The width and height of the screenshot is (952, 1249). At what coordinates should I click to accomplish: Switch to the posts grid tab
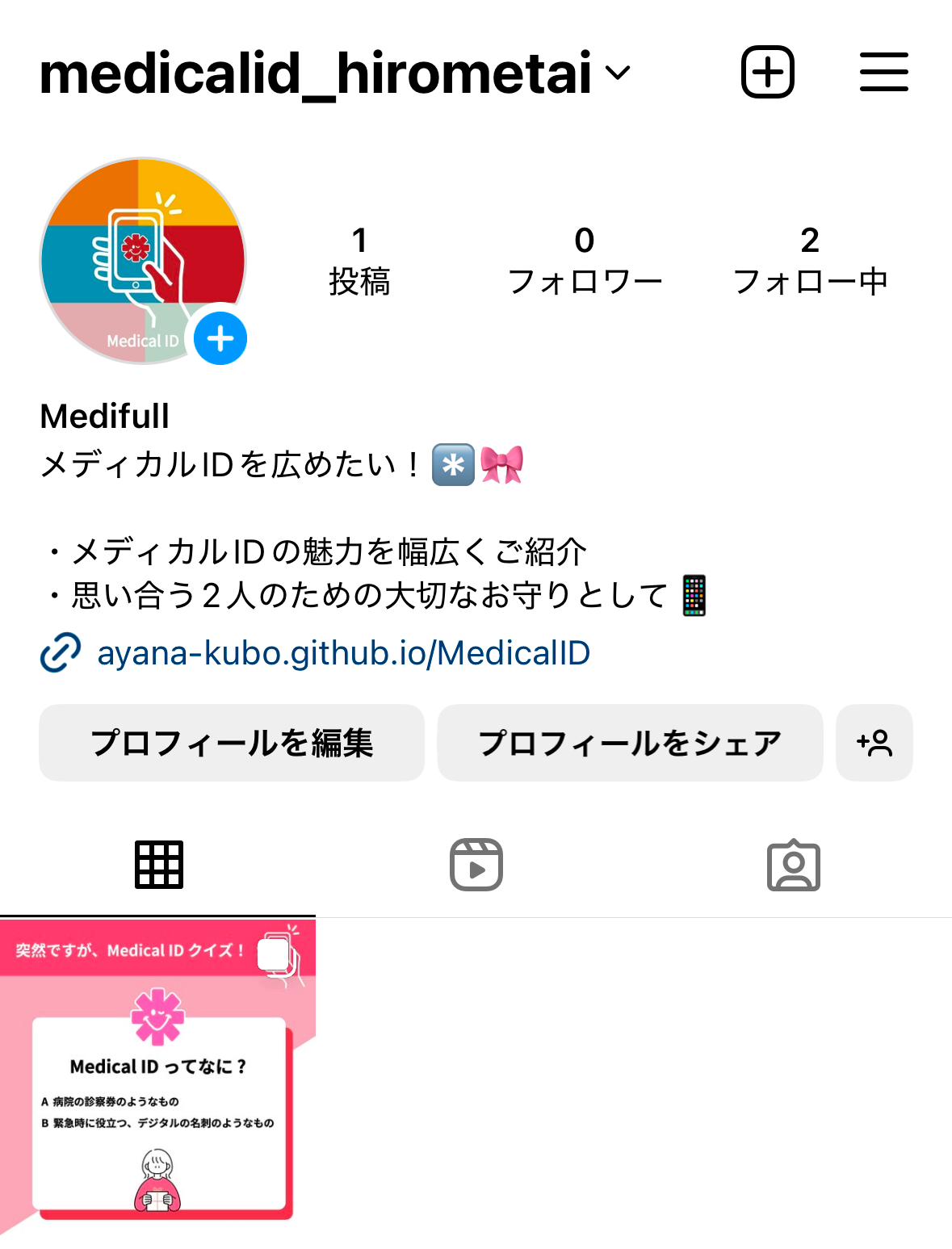point(158,865)
